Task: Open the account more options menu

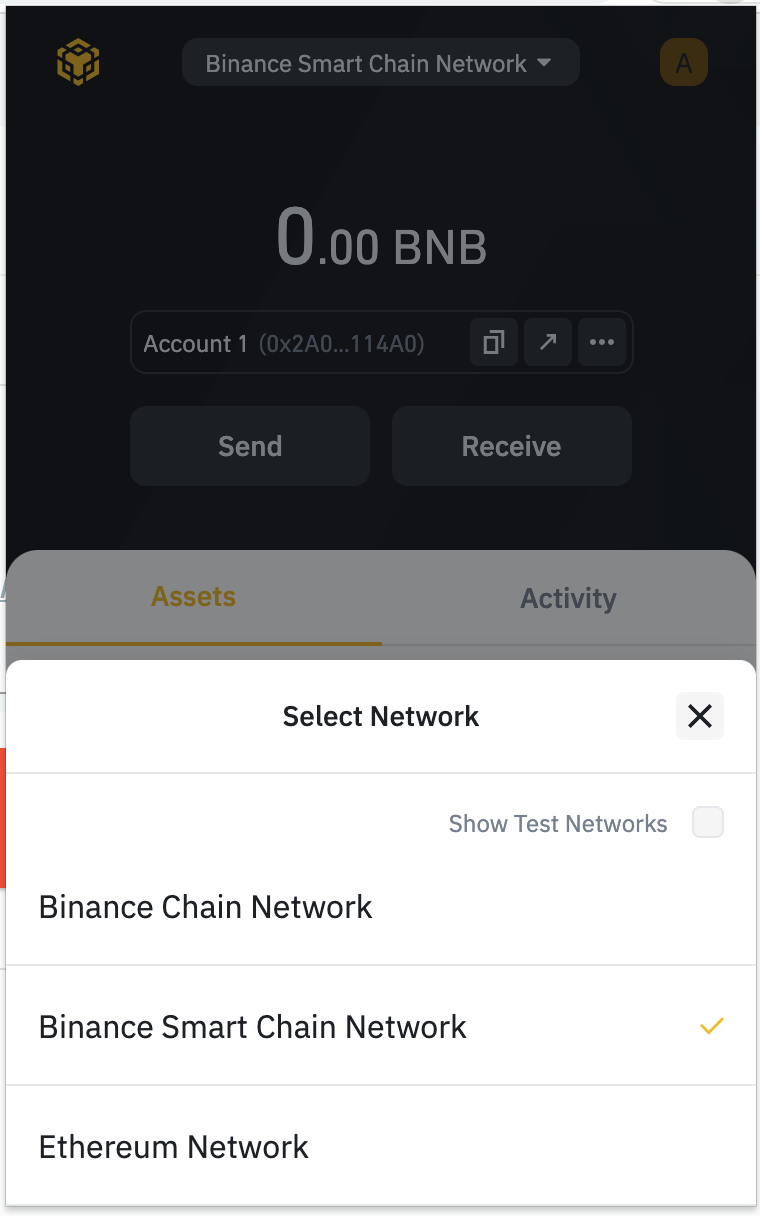Action: tap(602, 342)
